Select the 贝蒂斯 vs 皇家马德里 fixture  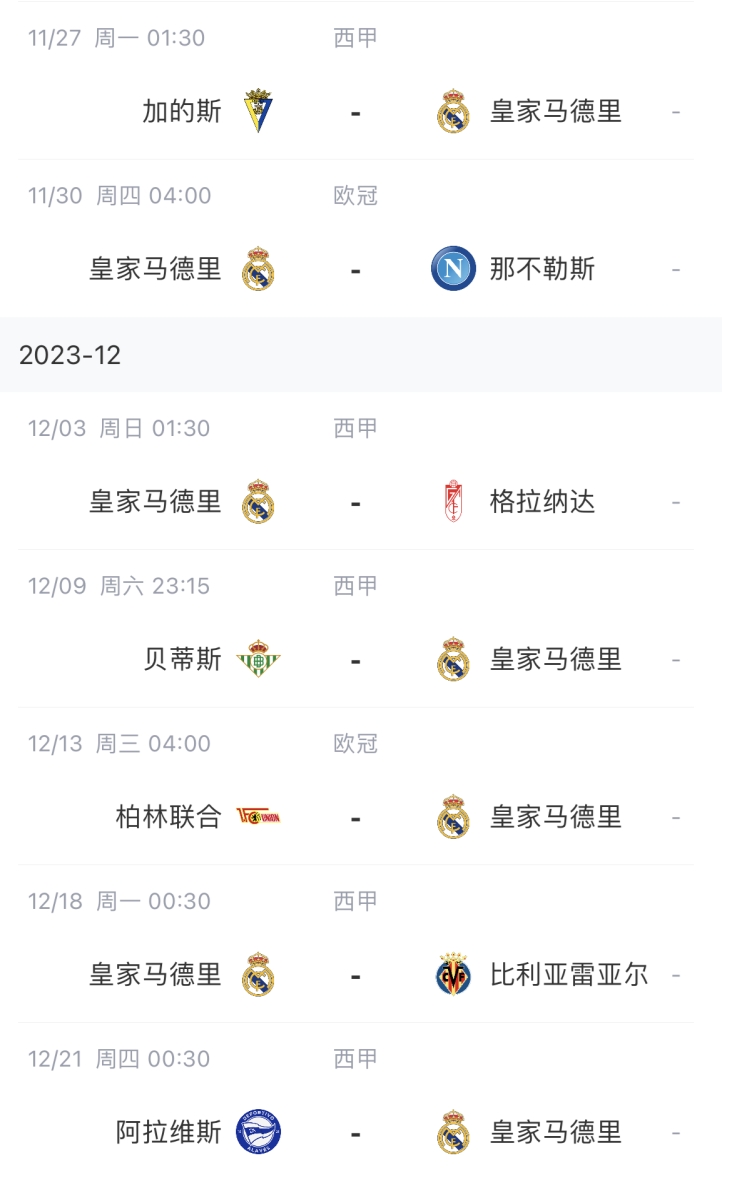(355, 659)
